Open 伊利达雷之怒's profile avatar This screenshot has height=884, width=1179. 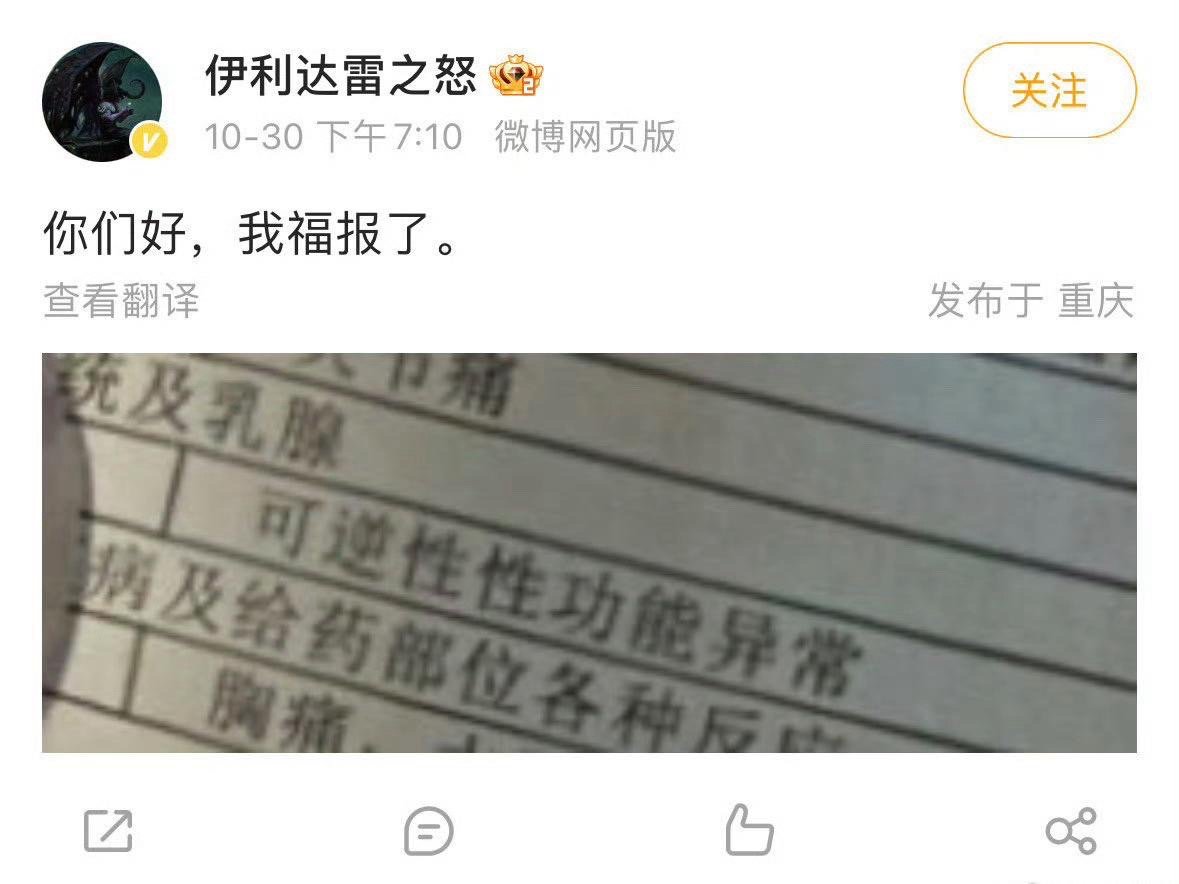(x=102, y=102)
